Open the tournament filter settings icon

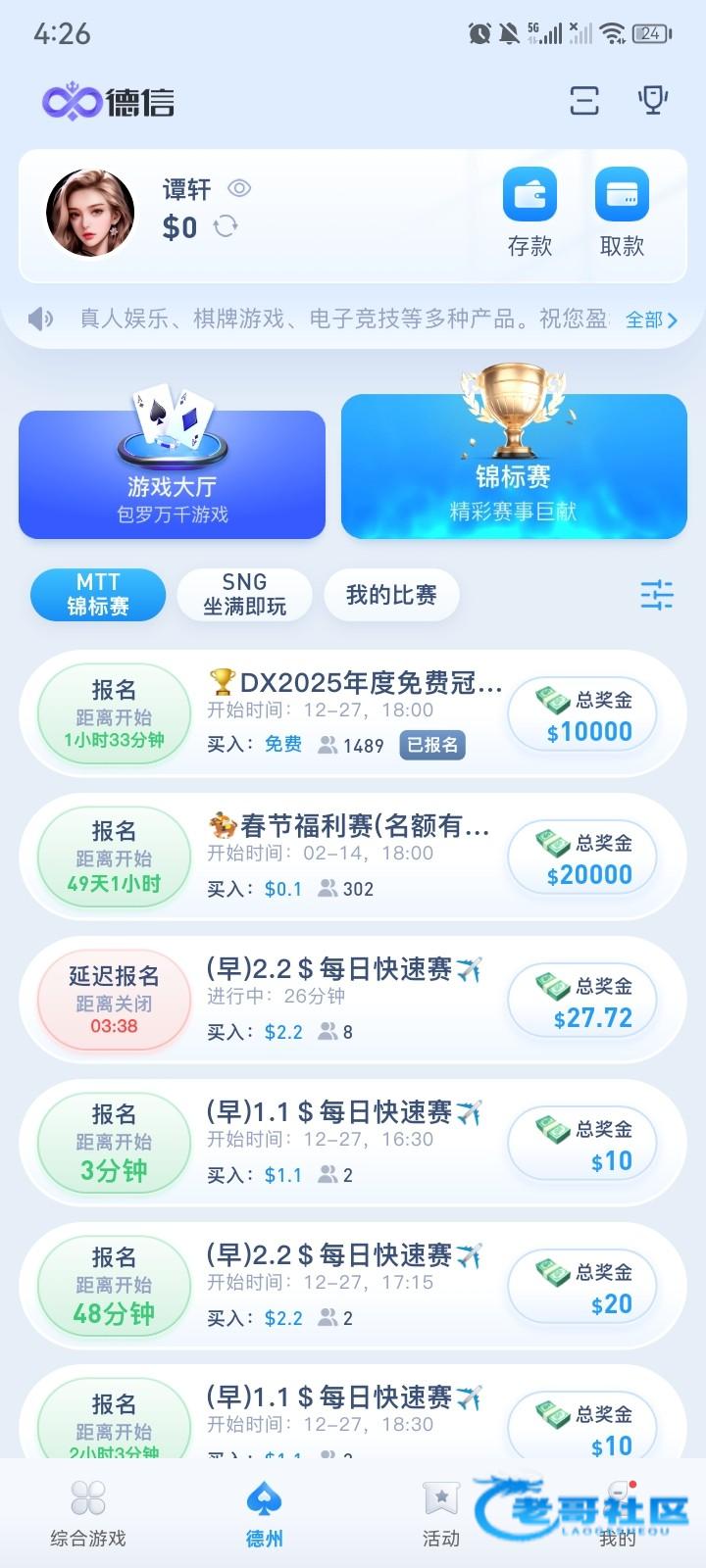pyautogui.click(x=656, y=595)
